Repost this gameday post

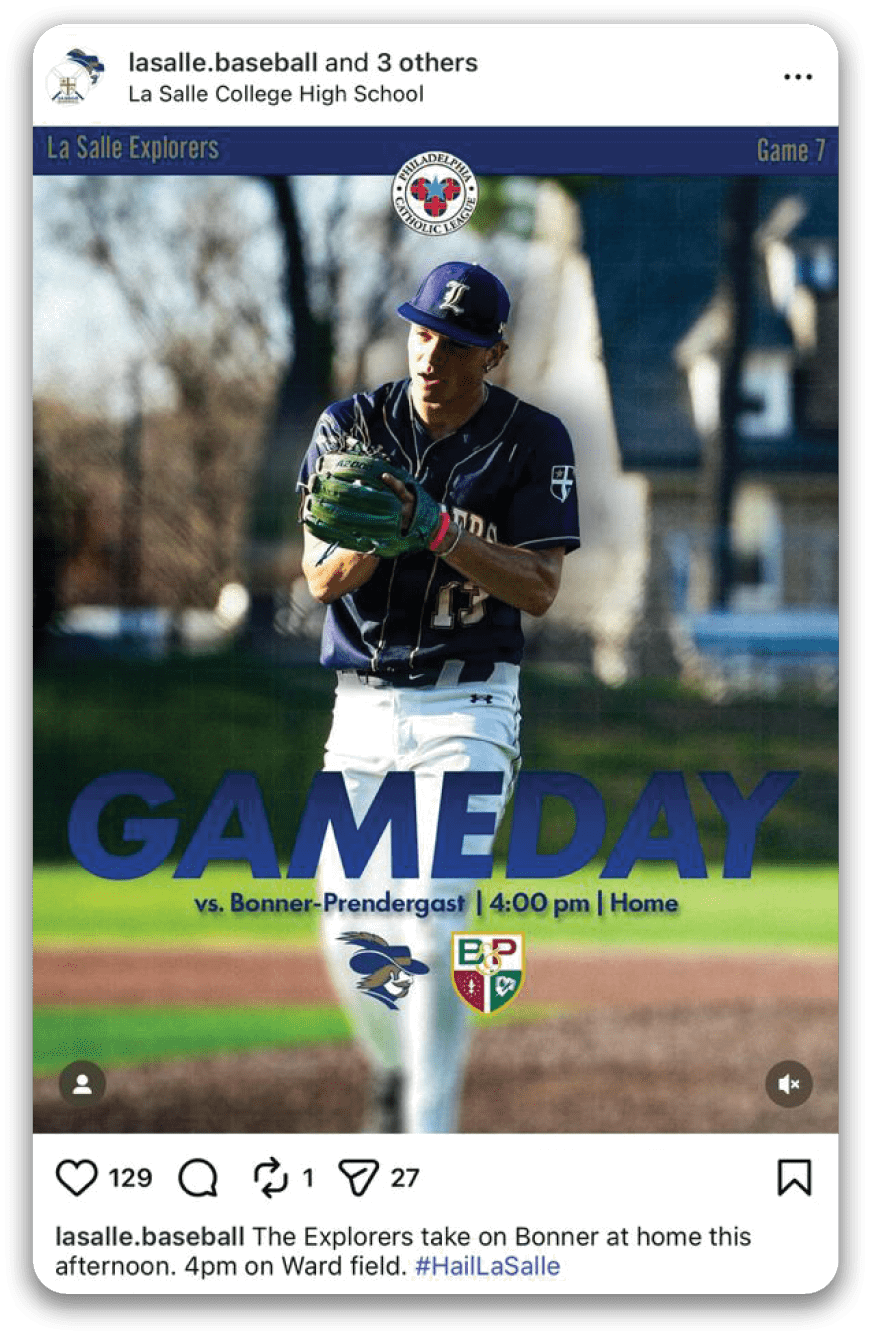271,1178
